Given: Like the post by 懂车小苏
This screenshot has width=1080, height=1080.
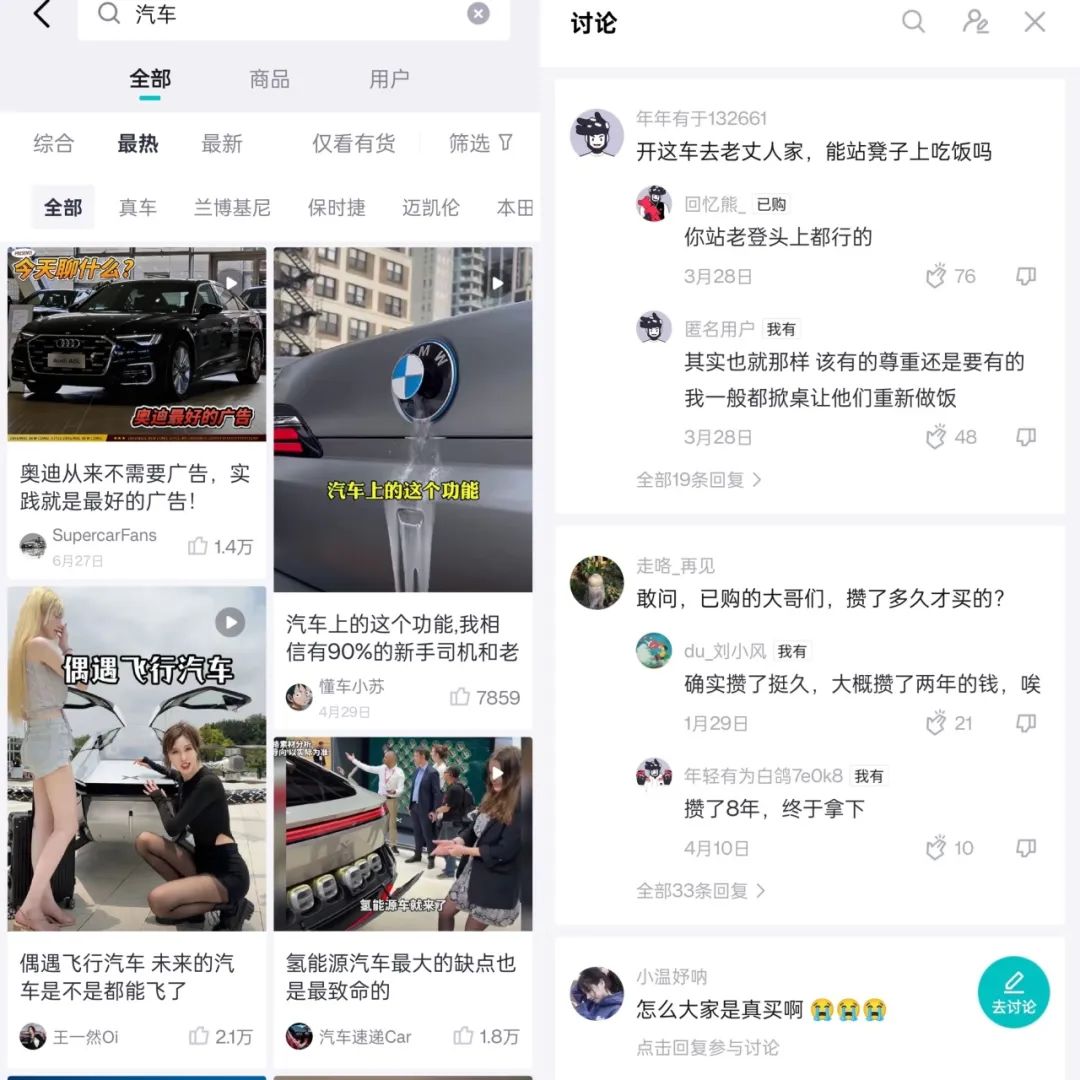Looking at the screenshot, I should [460, 698].
